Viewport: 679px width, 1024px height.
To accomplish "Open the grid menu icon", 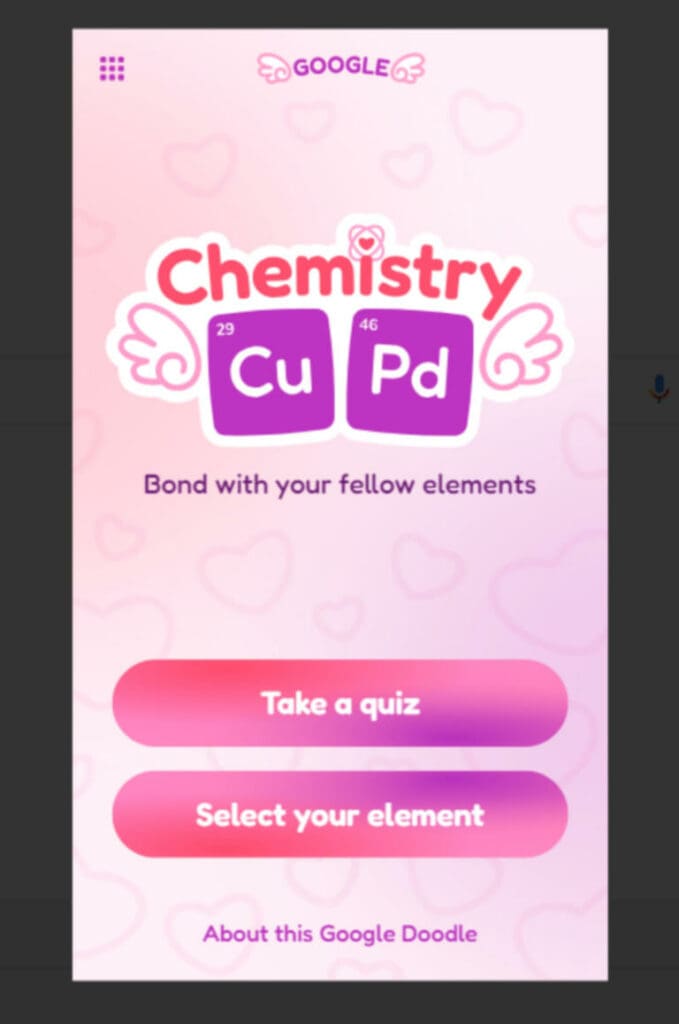I will [112, 69].
